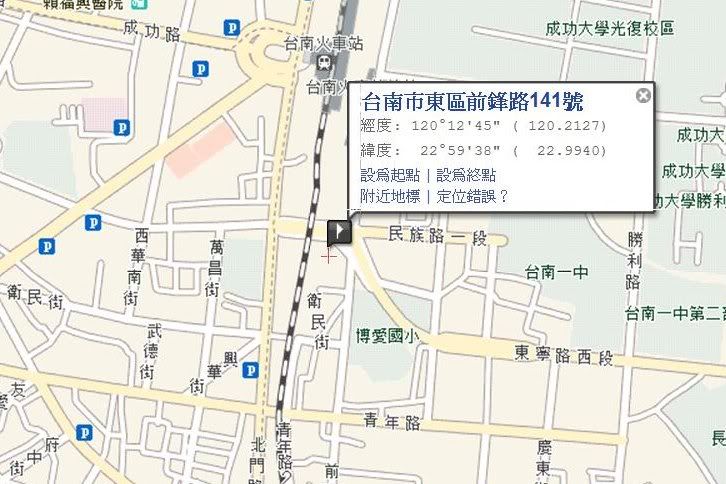This screenshot has height=484, width=726.
Task: Select 設為終點 as destination
Action: (x=466, y=175)
